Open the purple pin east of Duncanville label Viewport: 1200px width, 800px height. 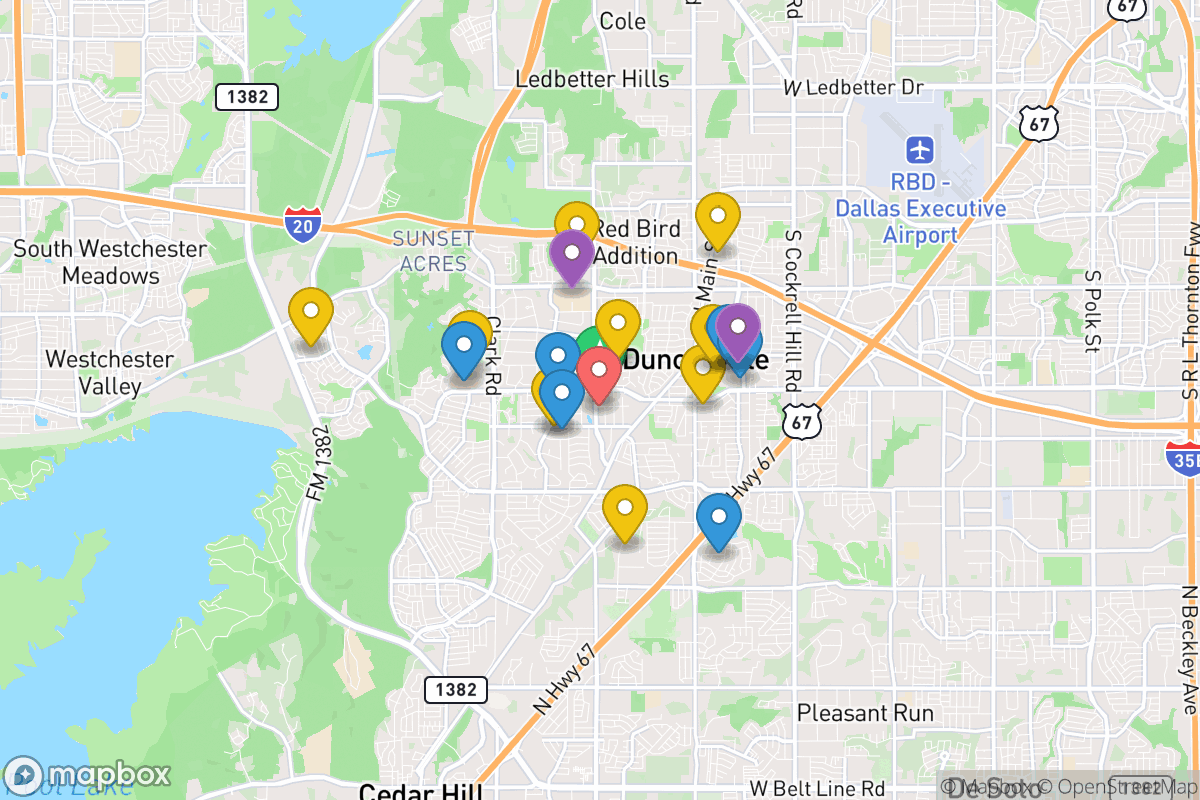click(738, 328)
